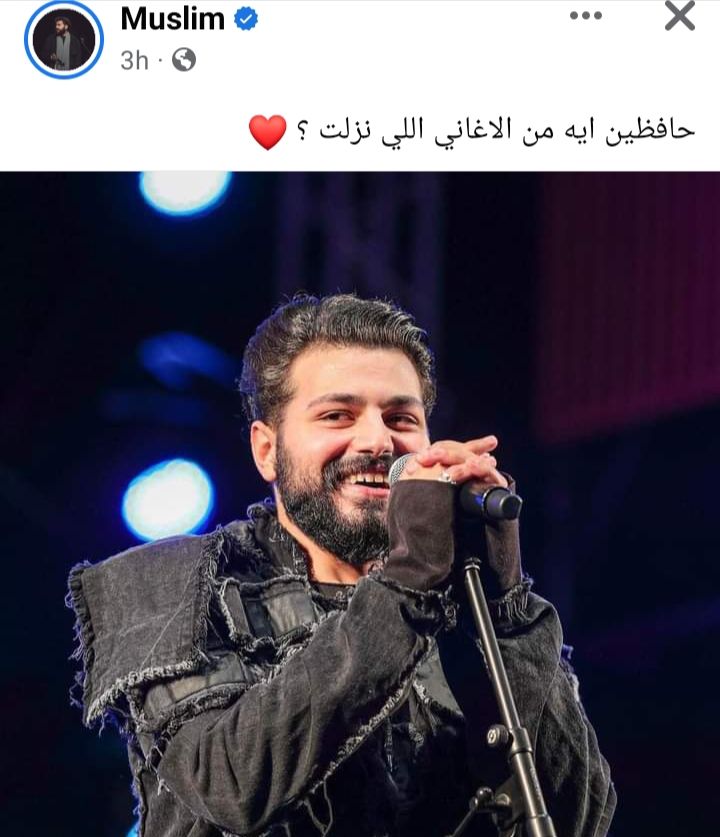
Task: Open the post's three-dot options menu
Action: point(586,16)
